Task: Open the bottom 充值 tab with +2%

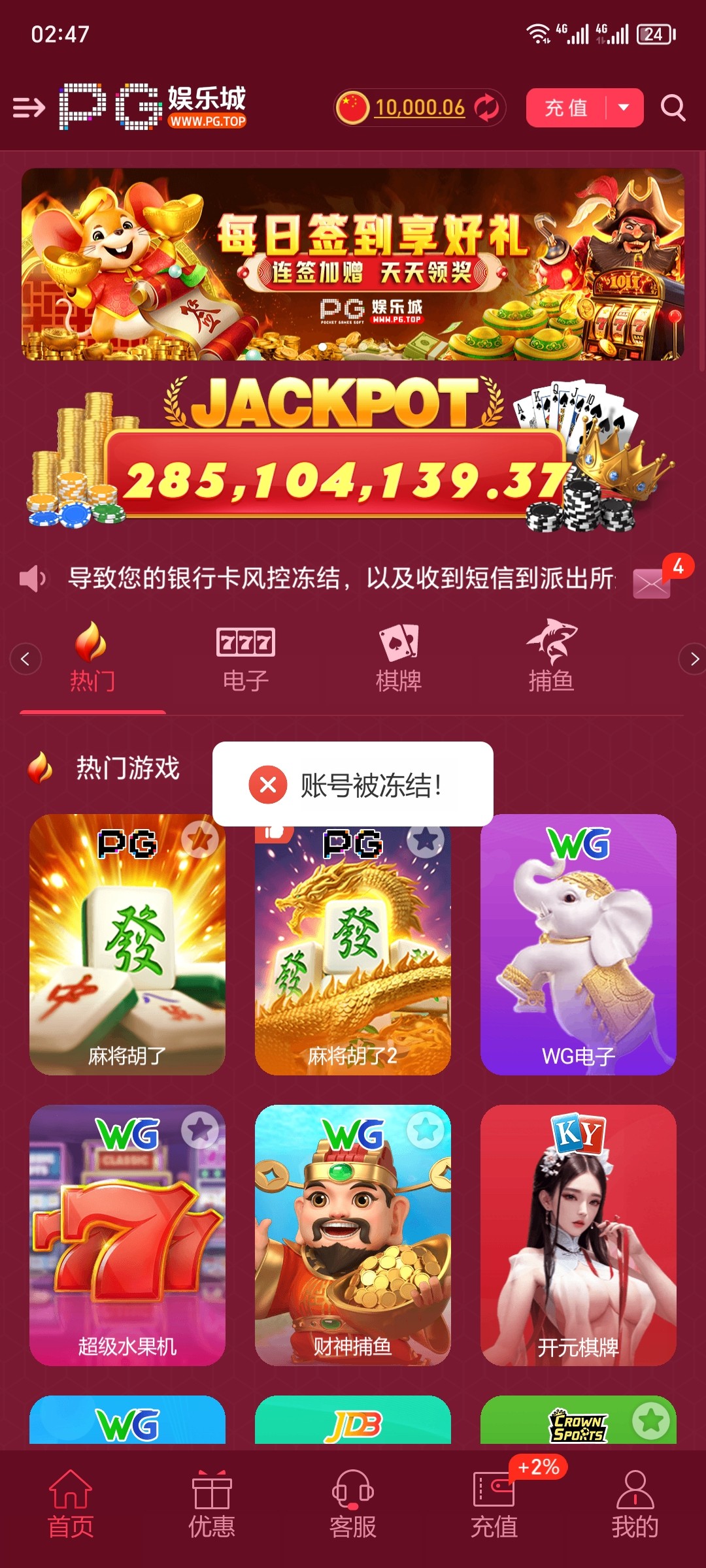Action: click(494, 1504)
